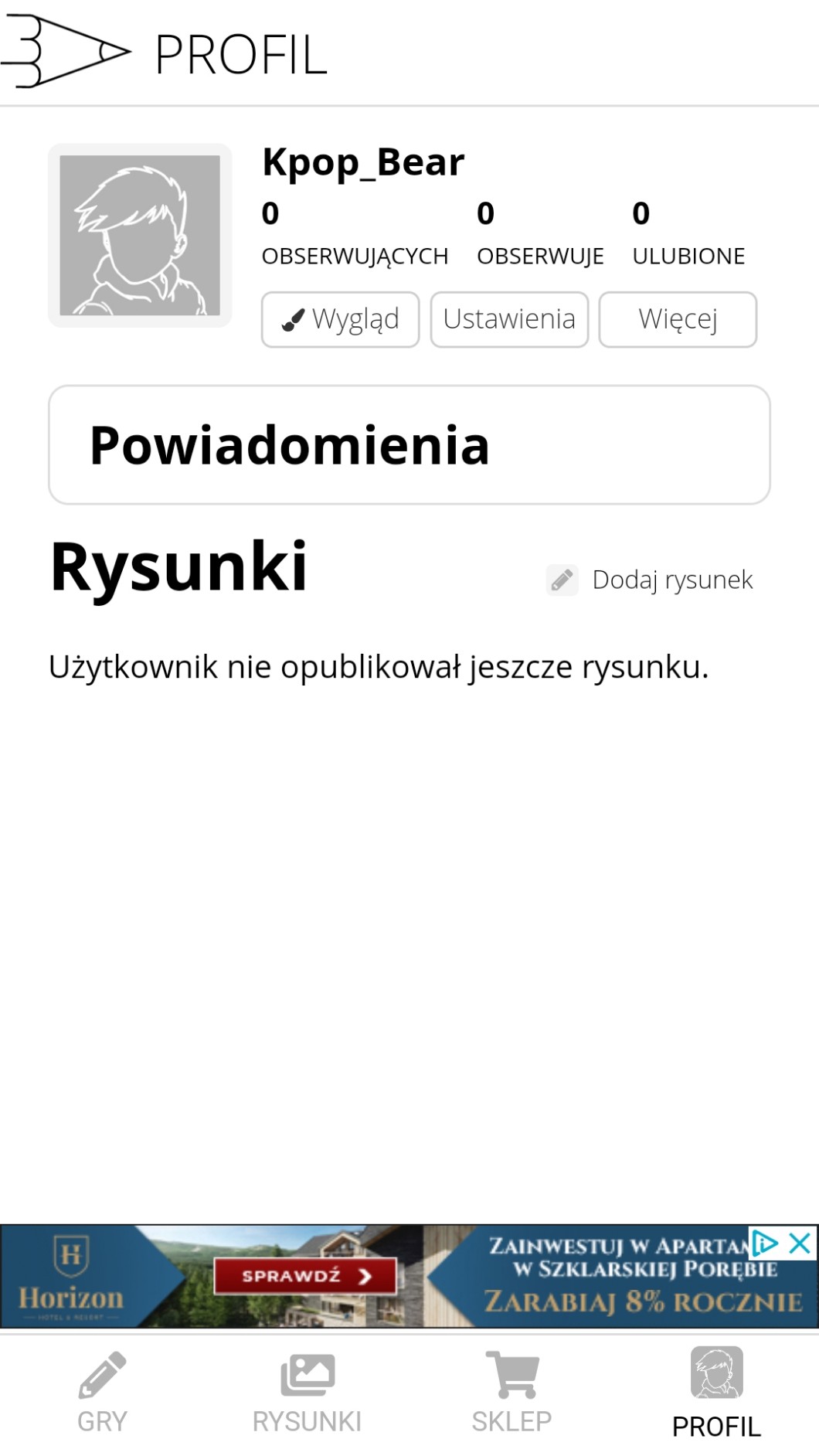Tap the Więcej button
Screen dimensions: 819x1456
678,319
